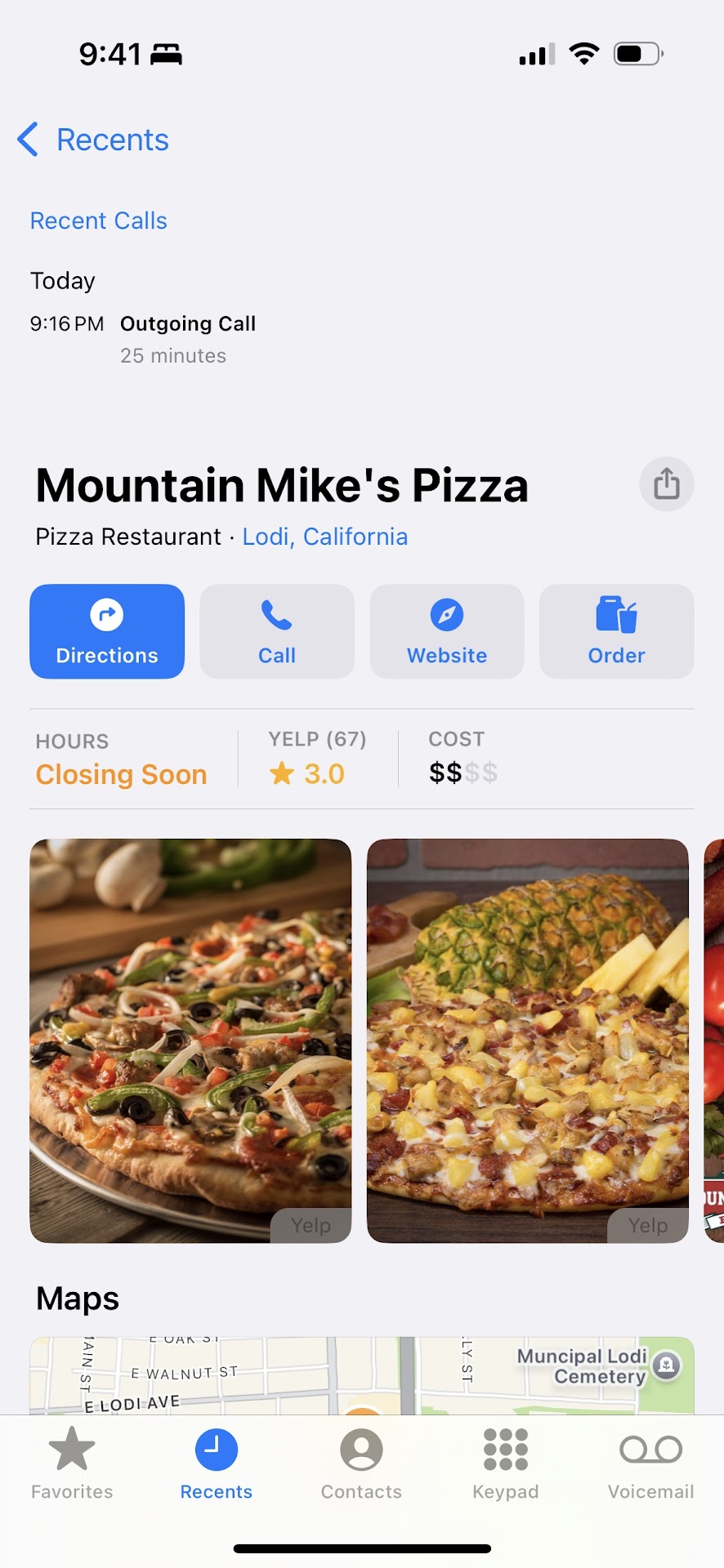Check the Voicemail tab
This screenshot has width=724, height=1568.
coord(650,1463)
